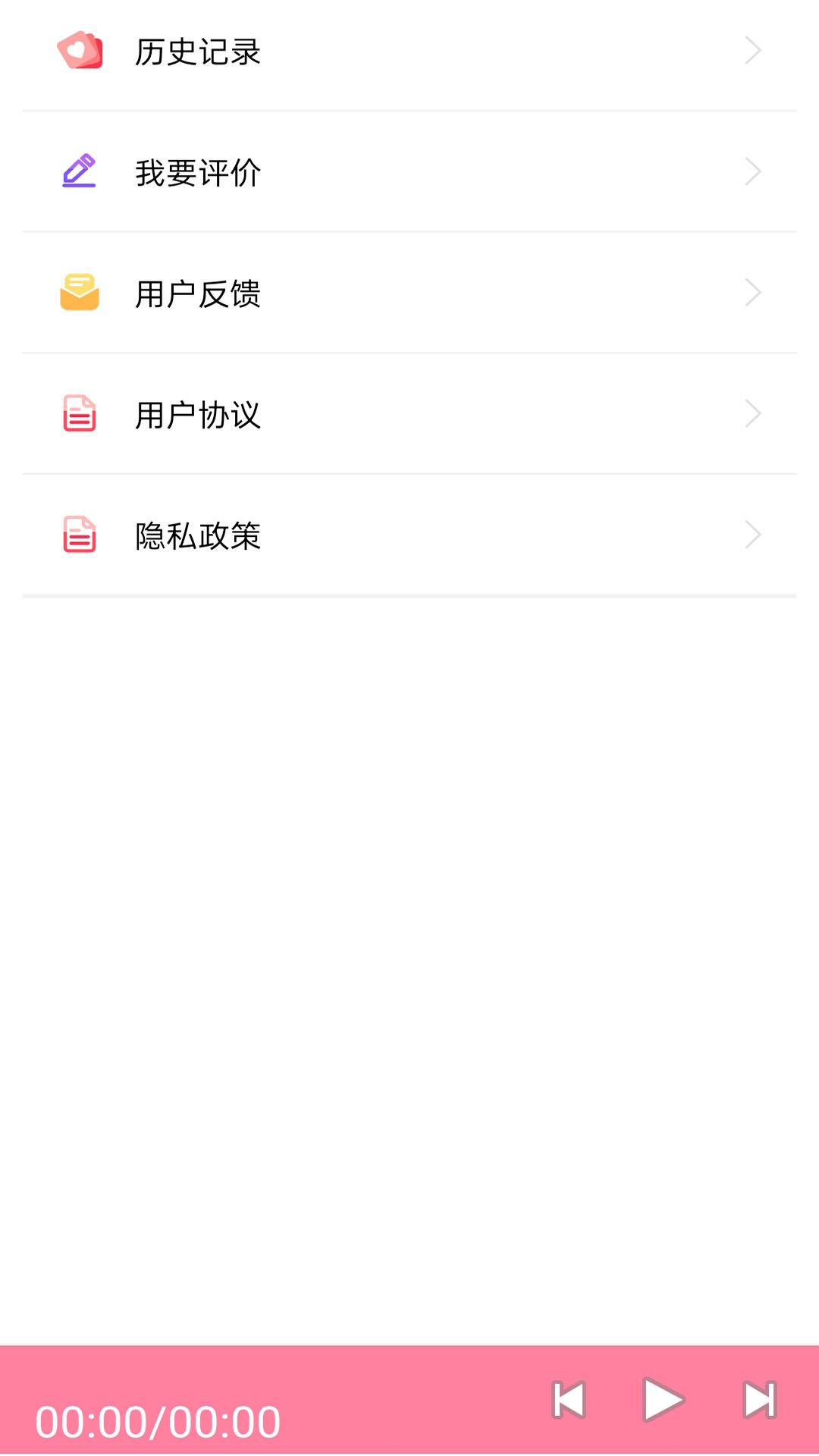
Task: Open 我要评价 to rate the app
Action: (409, 172)
